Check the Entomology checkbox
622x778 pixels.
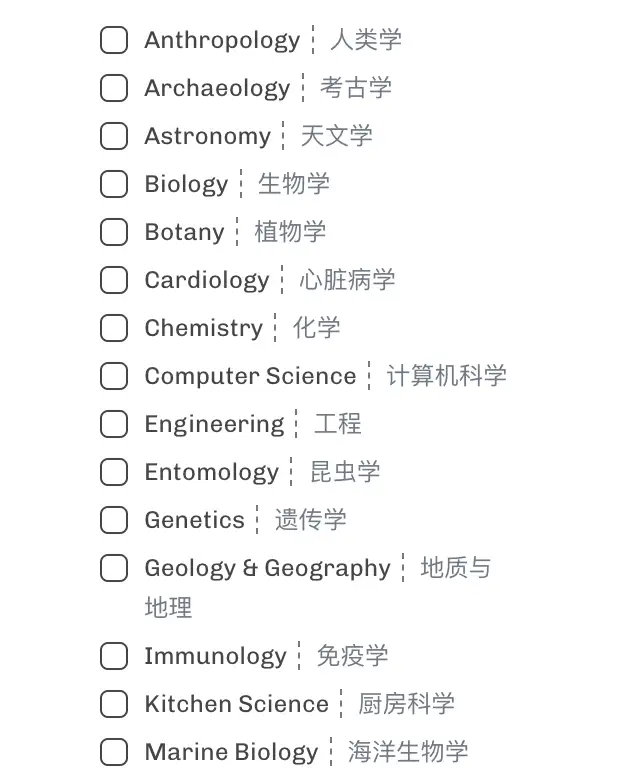click(x=114, y=472)
